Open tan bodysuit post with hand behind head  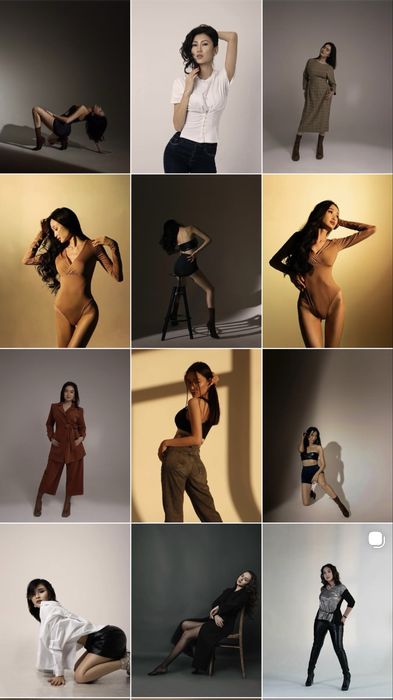(328, 261)
